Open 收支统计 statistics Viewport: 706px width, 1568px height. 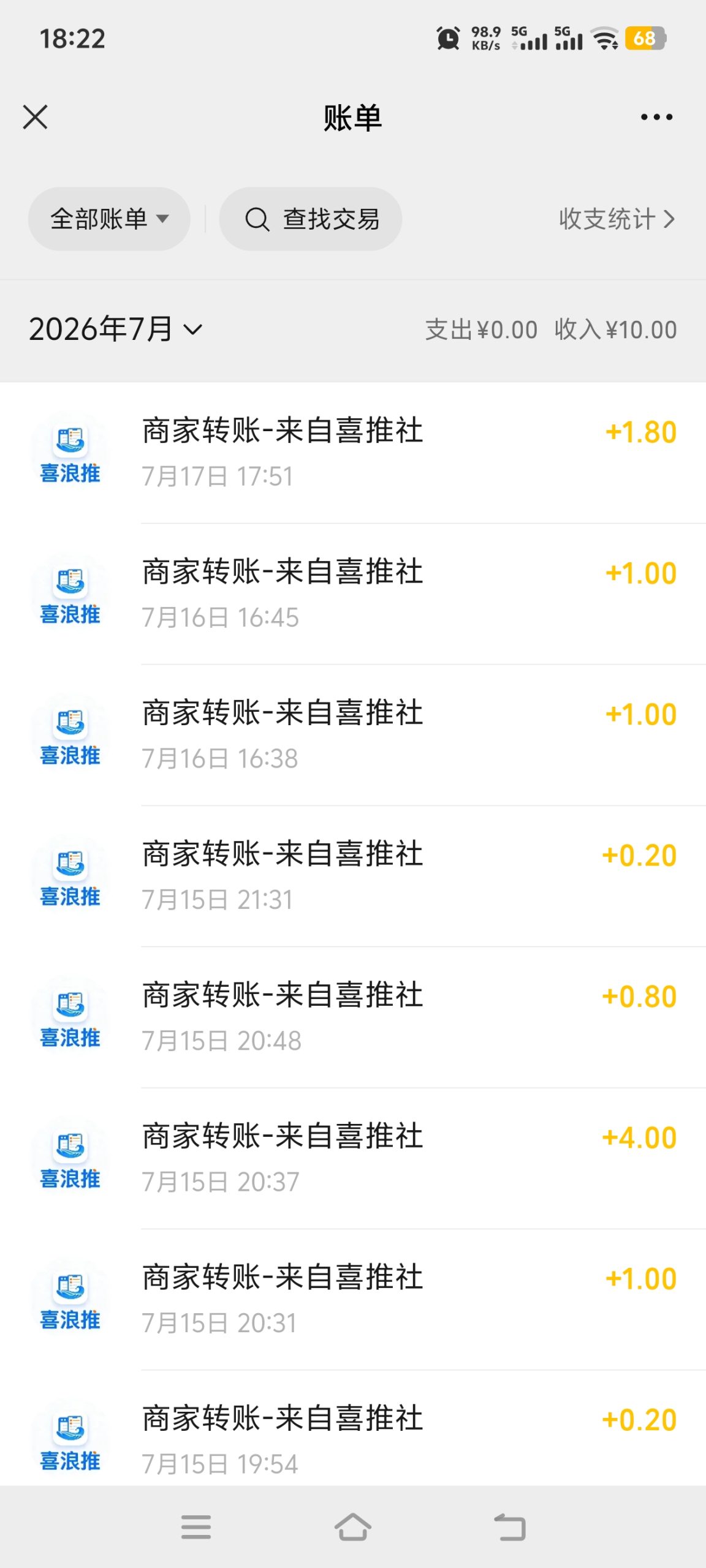coord(617,219)
